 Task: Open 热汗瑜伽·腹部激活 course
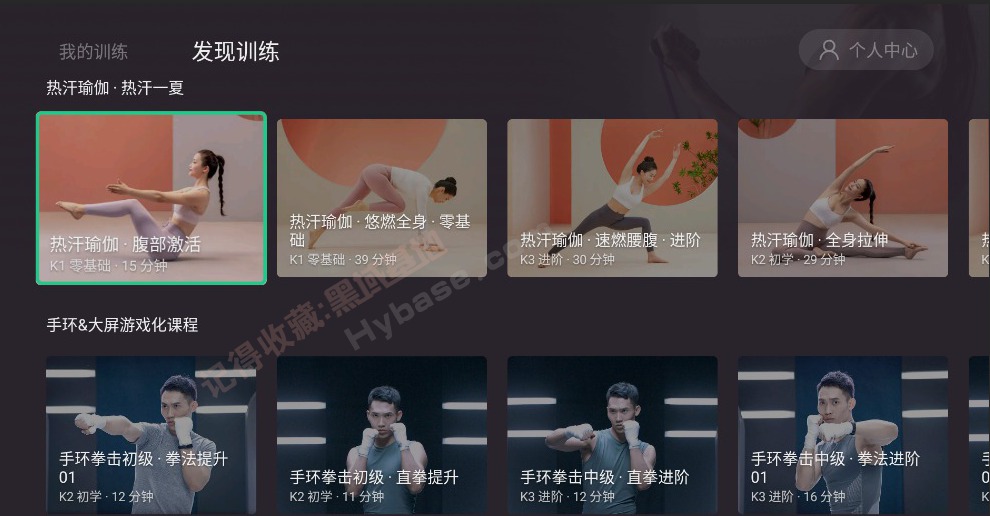[x=151, y=198]
